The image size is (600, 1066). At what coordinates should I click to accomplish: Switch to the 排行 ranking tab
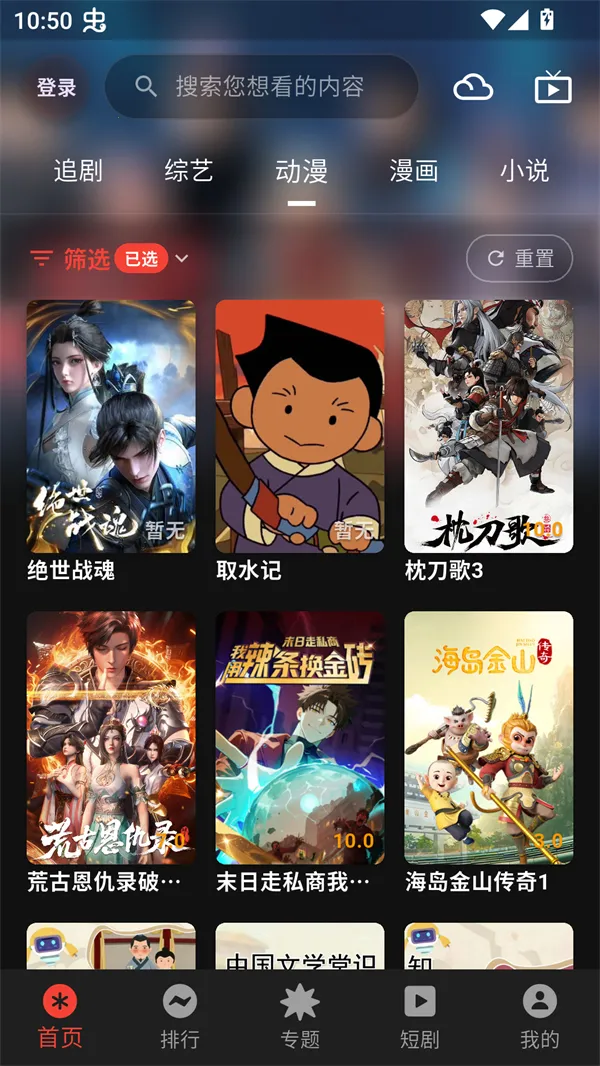[180, 1016]
